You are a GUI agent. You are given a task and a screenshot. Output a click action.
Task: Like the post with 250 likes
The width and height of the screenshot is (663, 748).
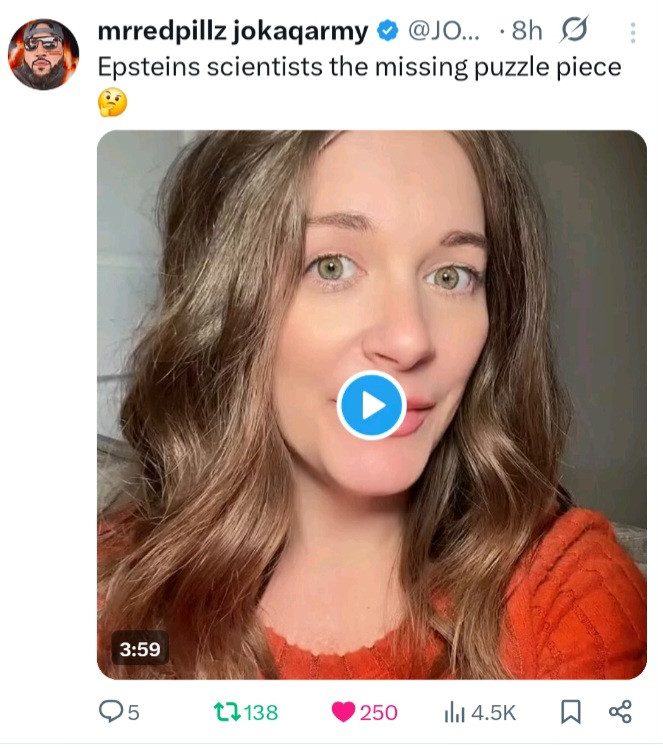[x=343, y=711]
